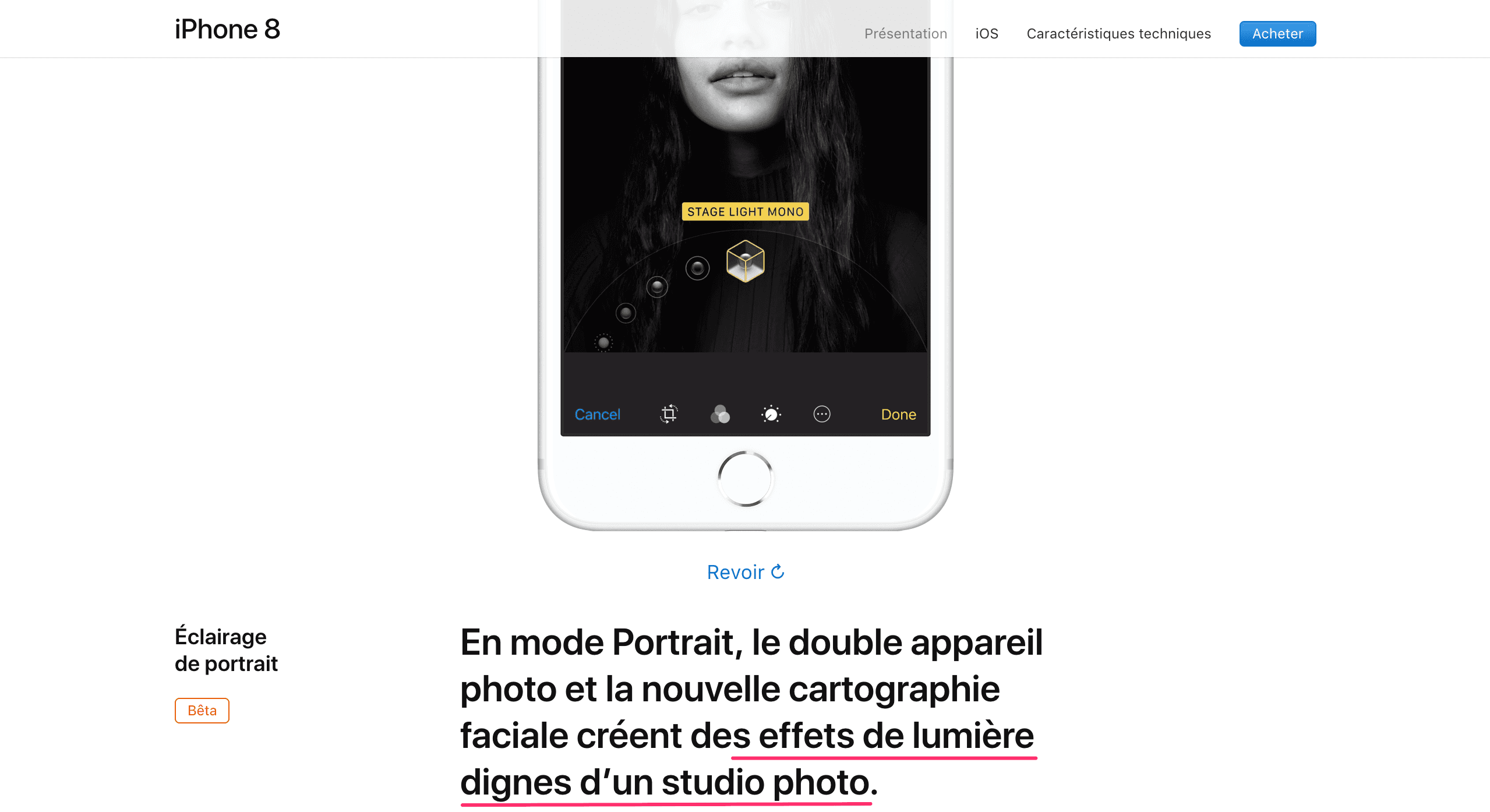Viewport: 1490px width, 812px height.
Task: Go to the iOS page
Action: point(987,34)
